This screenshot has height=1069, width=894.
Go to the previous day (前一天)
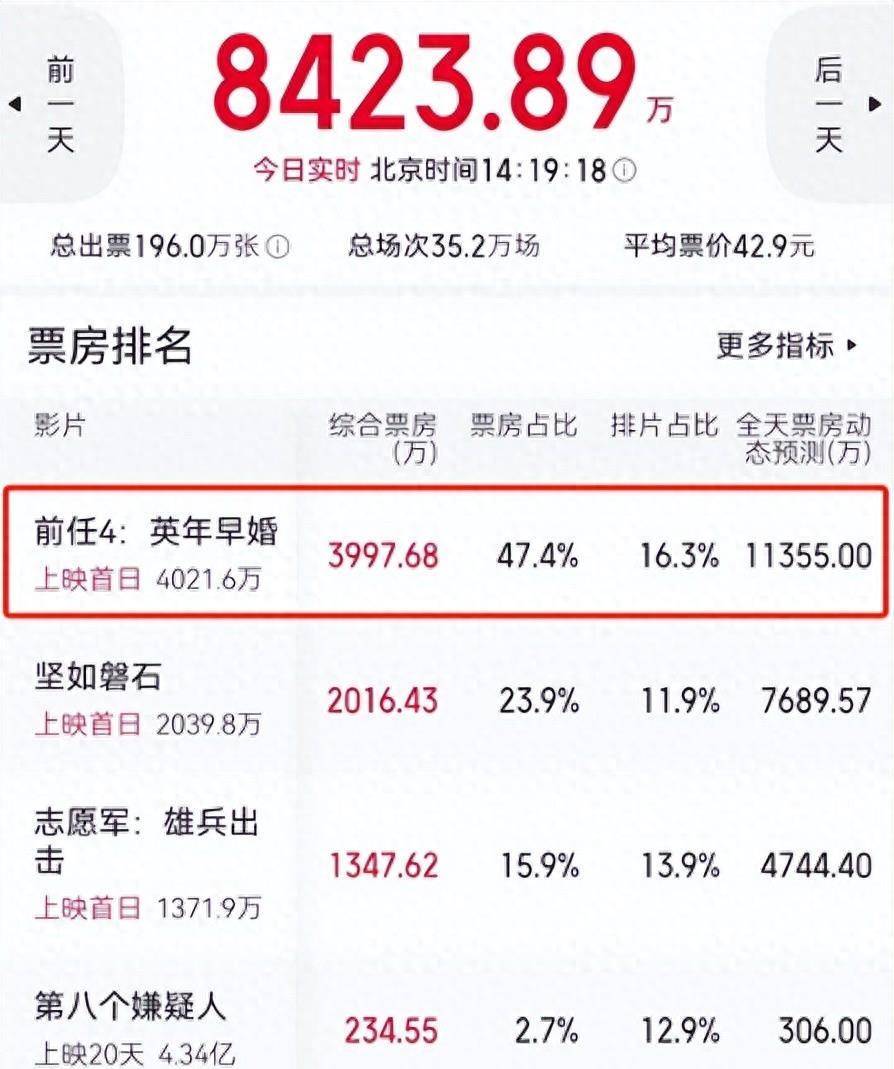click(60, 103)
